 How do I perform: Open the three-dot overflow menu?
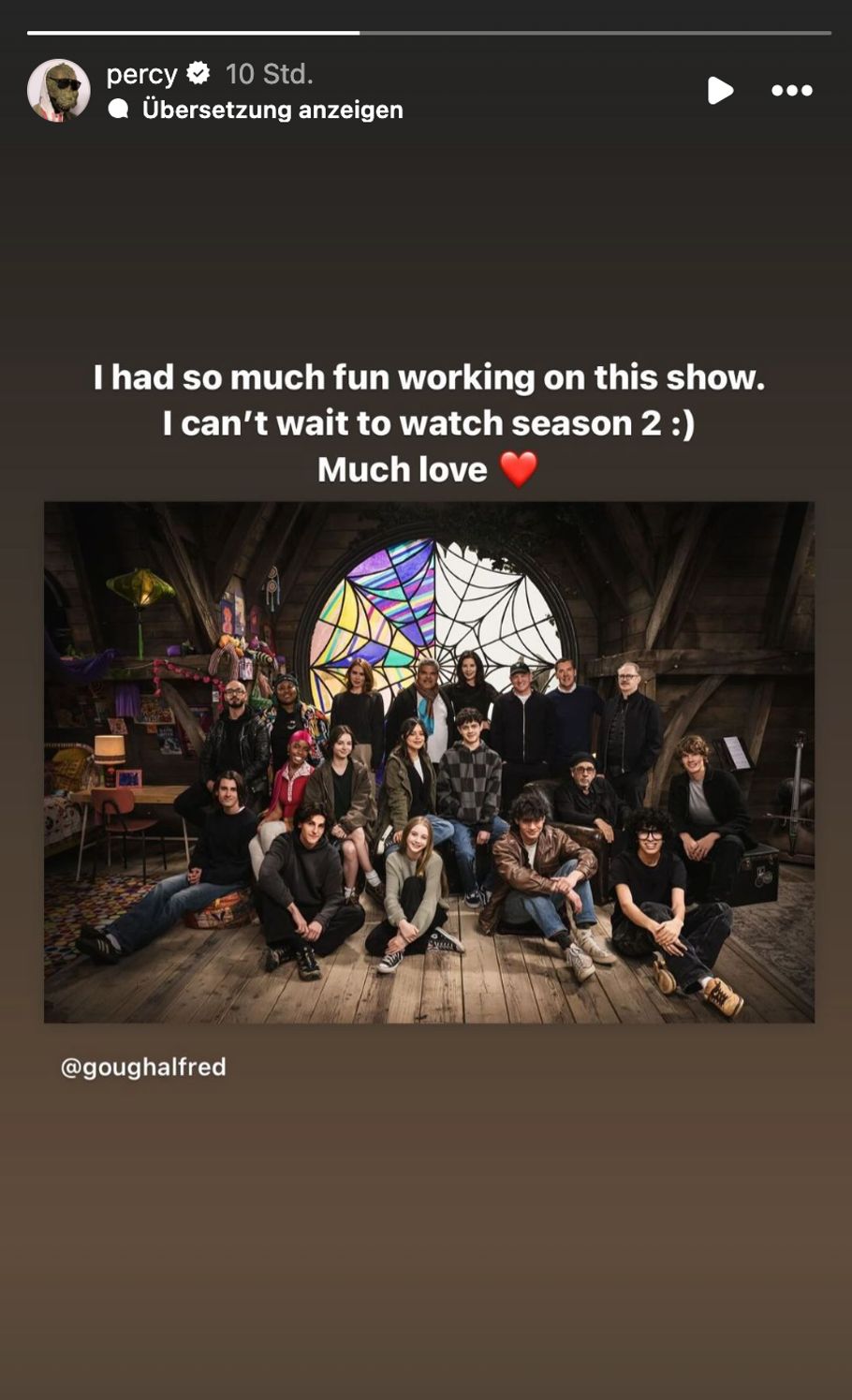791,91
